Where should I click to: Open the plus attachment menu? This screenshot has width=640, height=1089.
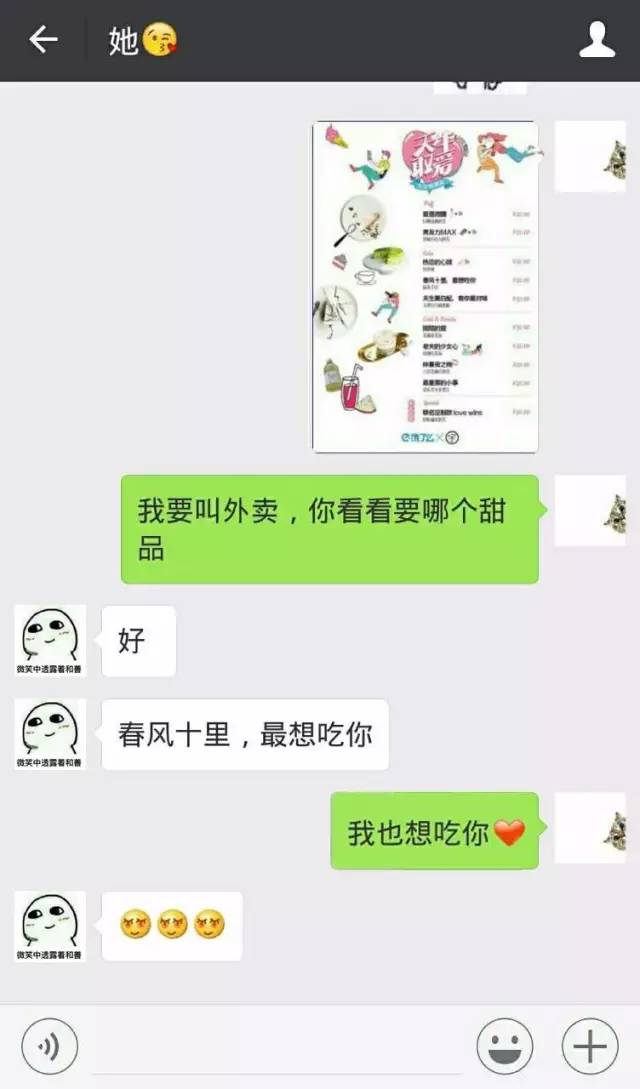pos(589,1046)
